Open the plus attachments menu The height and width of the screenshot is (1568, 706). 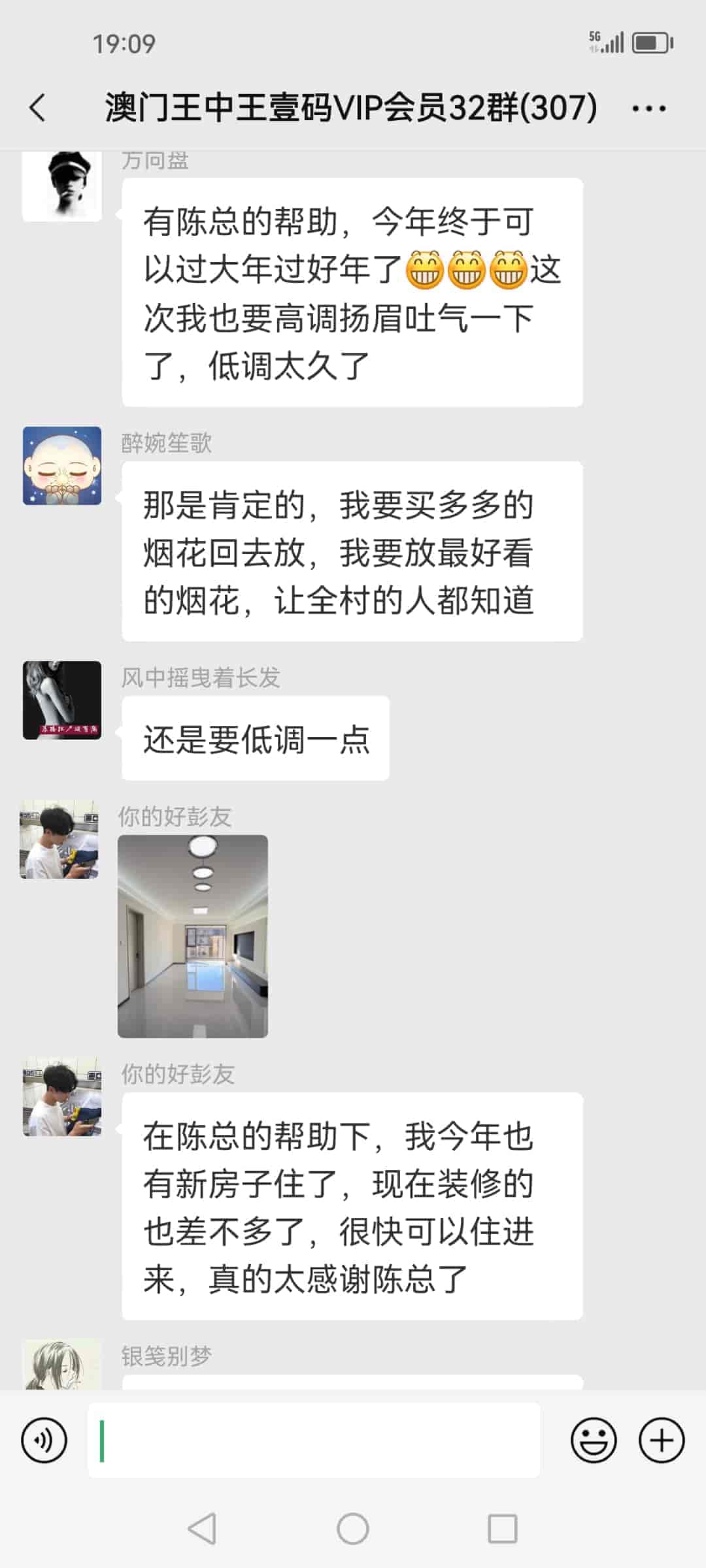tap(662, 1440)
